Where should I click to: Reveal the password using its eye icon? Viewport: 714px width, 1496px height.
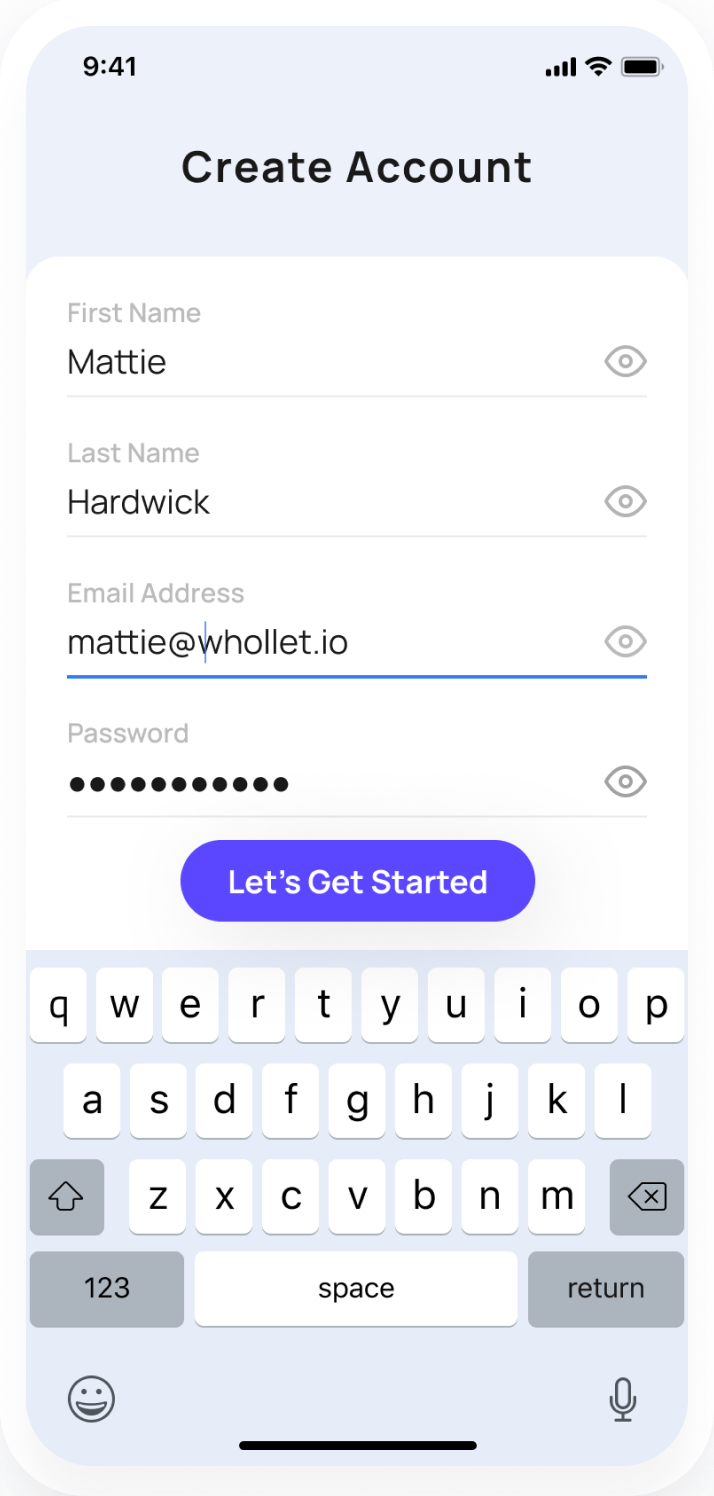point(625,781)
